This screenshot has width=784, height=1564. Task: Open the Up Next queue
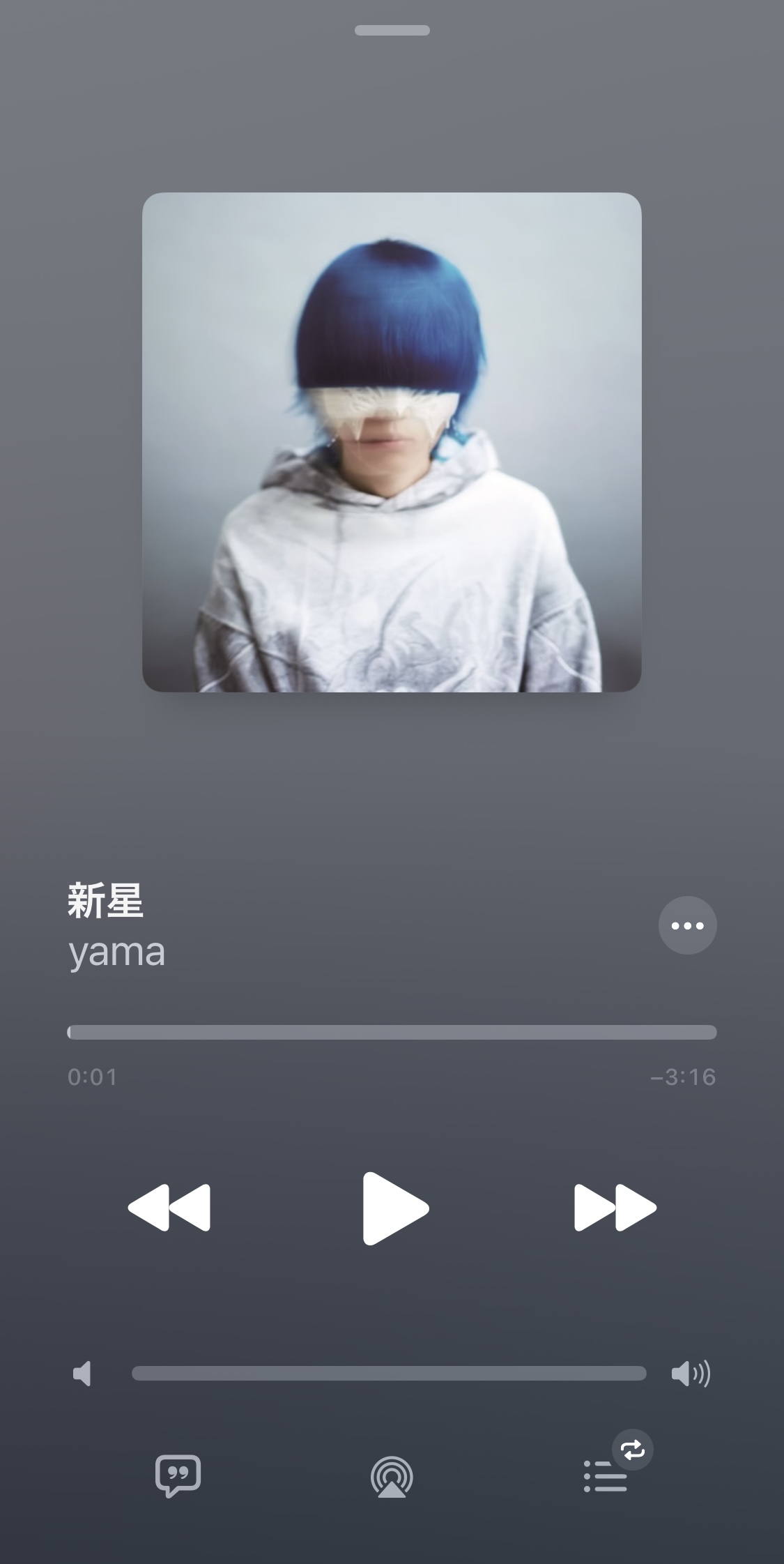tap(605, 1476)
